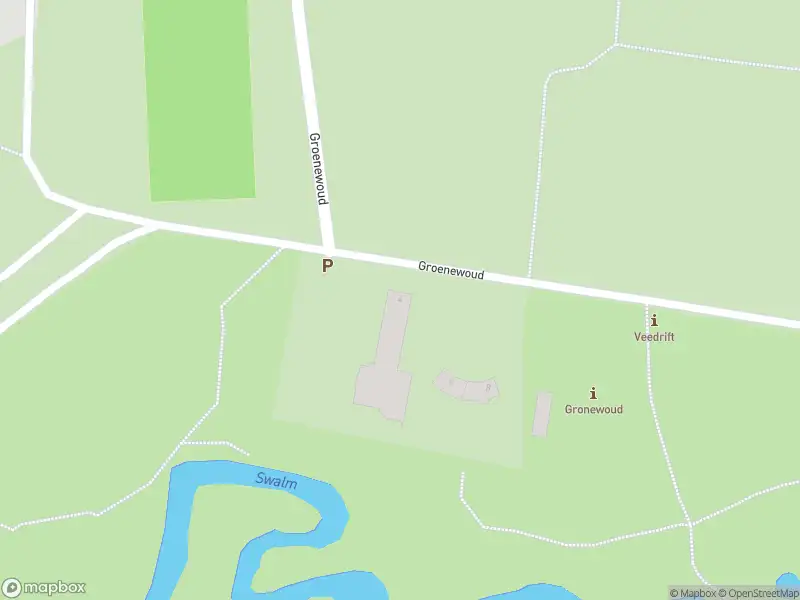Open the © OpenStreetMap attribution link

tap(759, 593)
